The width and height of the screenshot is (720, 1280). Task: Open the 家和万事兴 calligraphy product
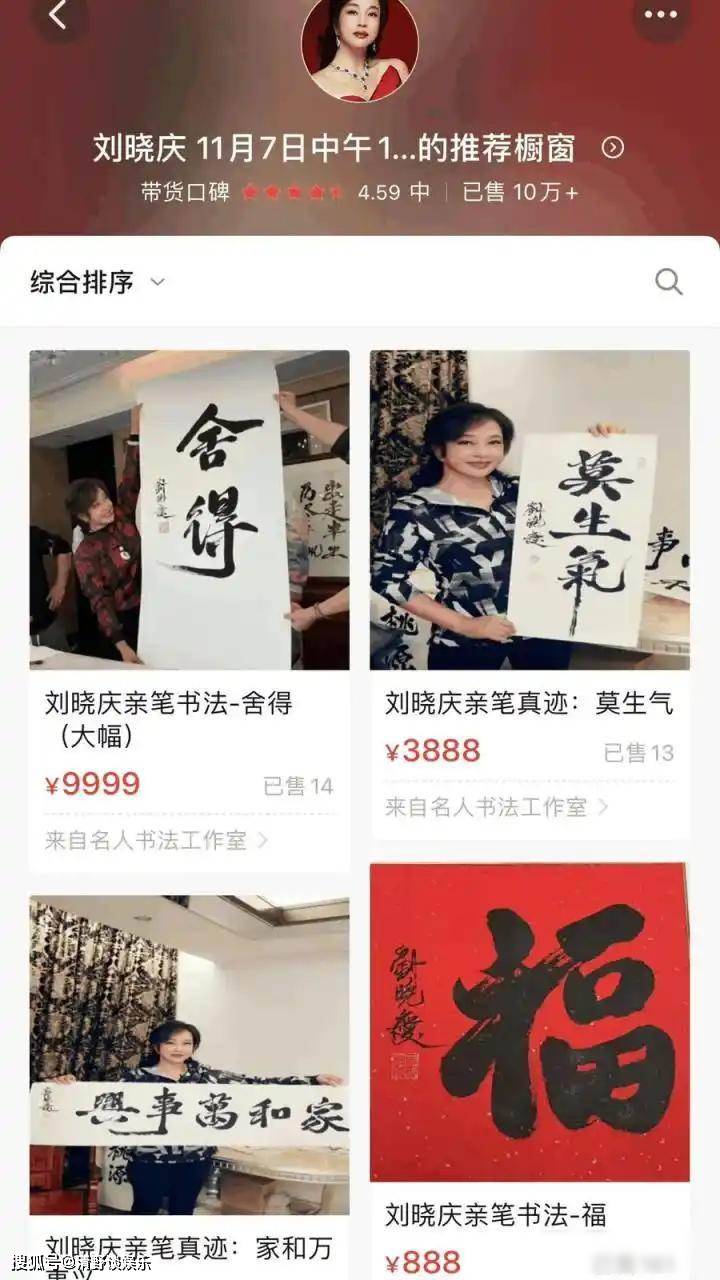click(x=189, y=1055)
